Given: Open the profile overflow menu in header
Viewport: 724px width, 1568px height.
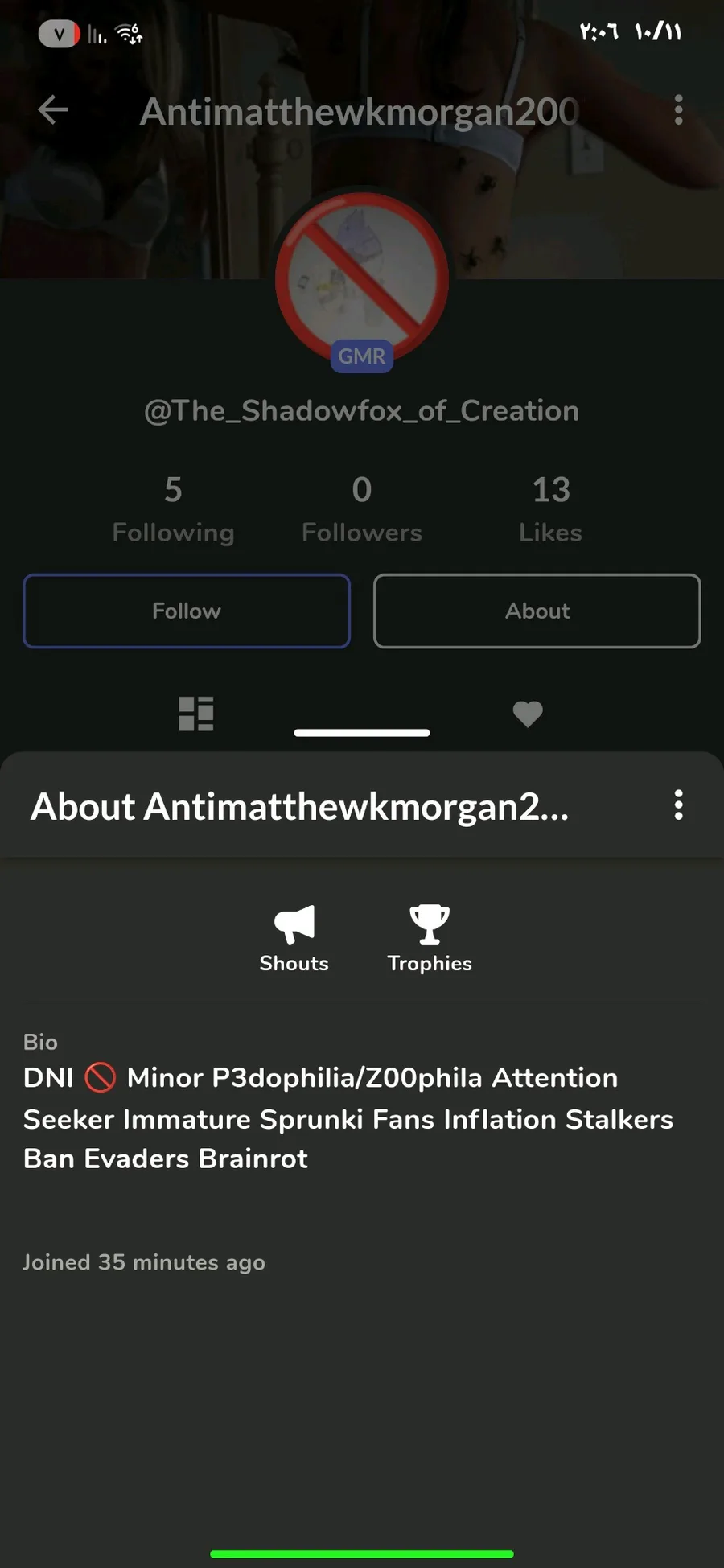Looking at the screenshot, I should pyautogui.click(x=678, y=110).
